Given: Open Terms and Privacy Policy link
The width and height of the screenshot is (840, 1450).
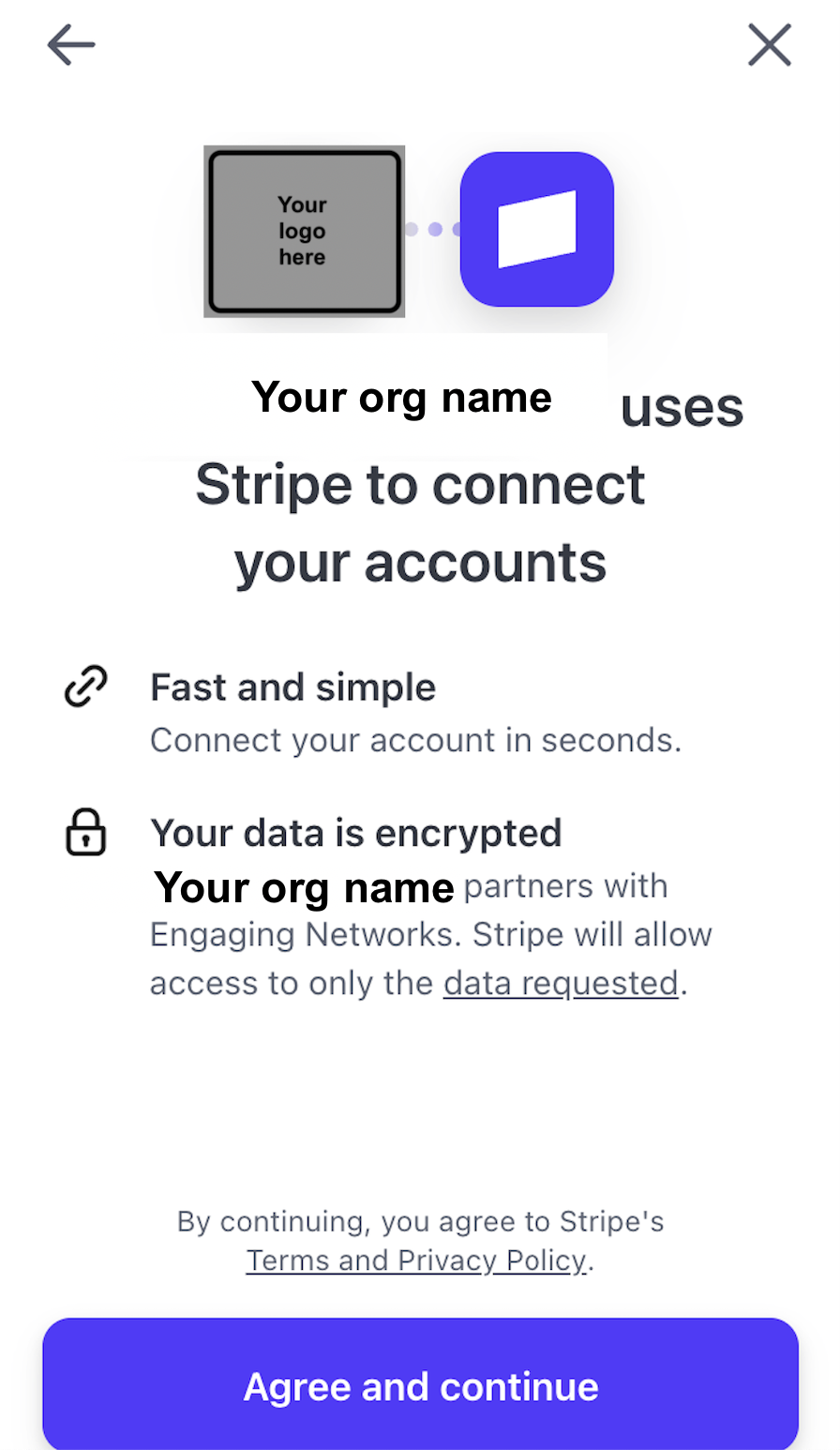Looking at the screenshot, I should [417, 1260].
